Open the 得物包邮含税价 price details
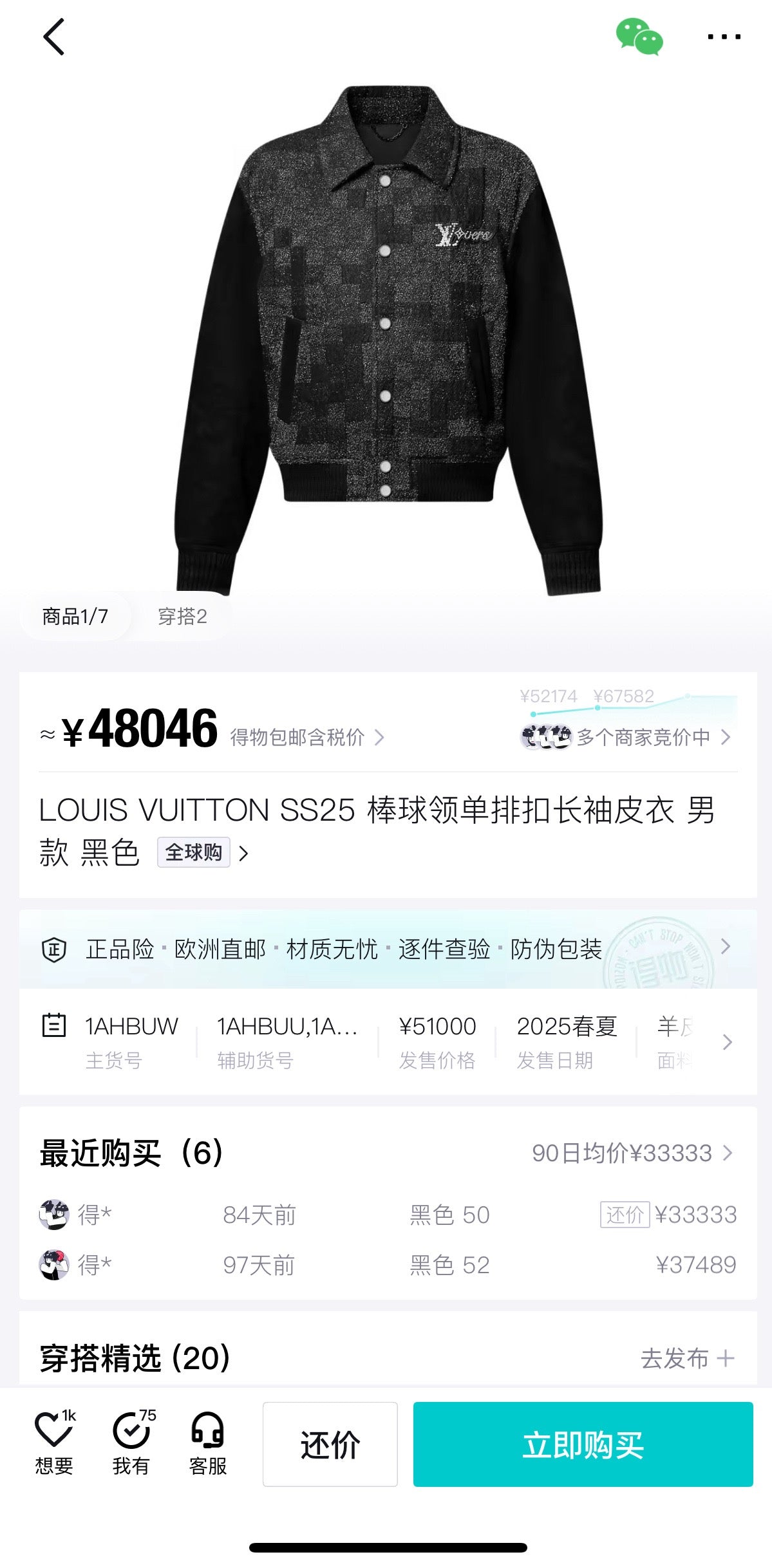The image size is (772, 1568). [x=306, y=737]
